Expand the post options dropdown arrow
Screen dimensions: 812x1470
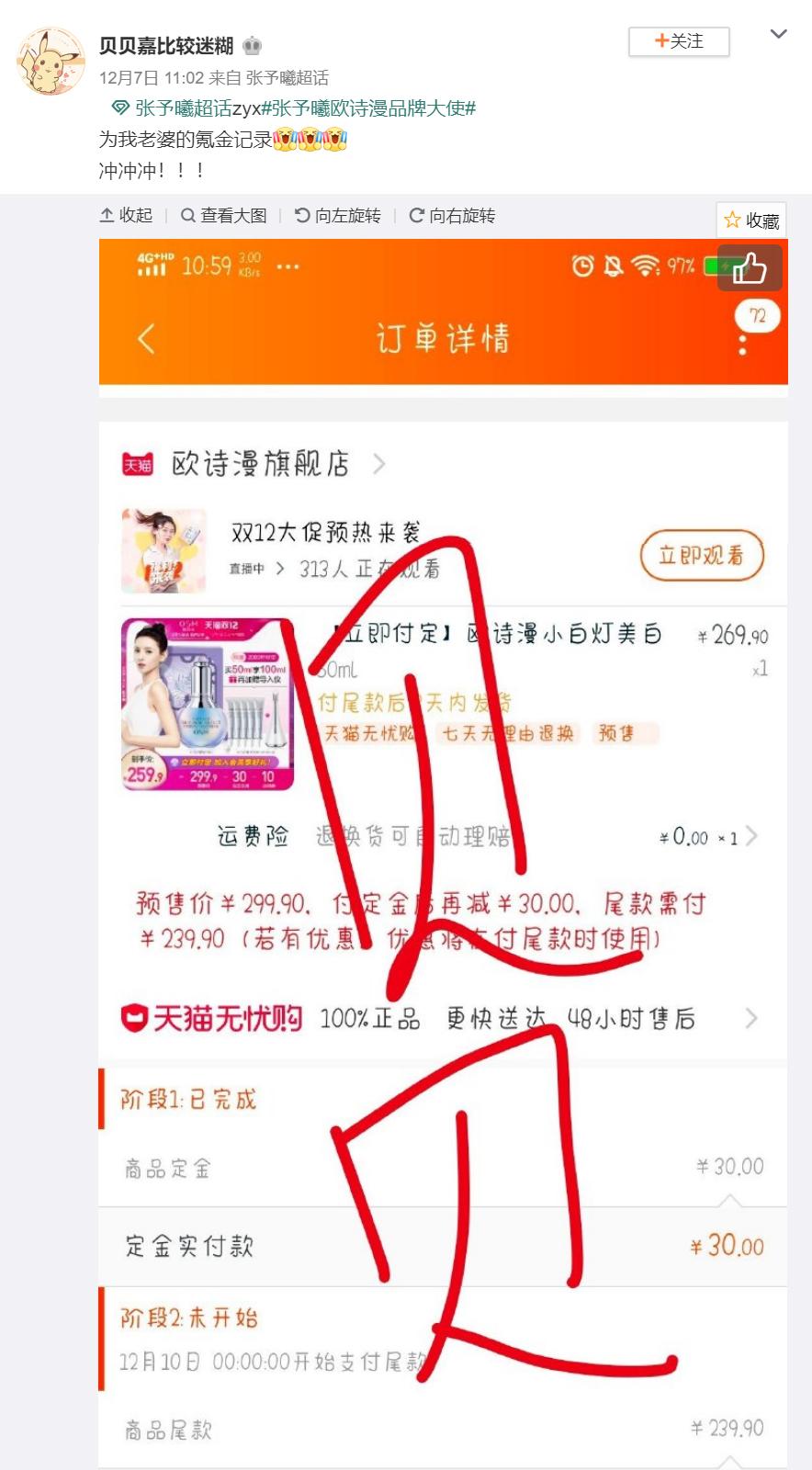pyautogui.click(x=778, y=34)
